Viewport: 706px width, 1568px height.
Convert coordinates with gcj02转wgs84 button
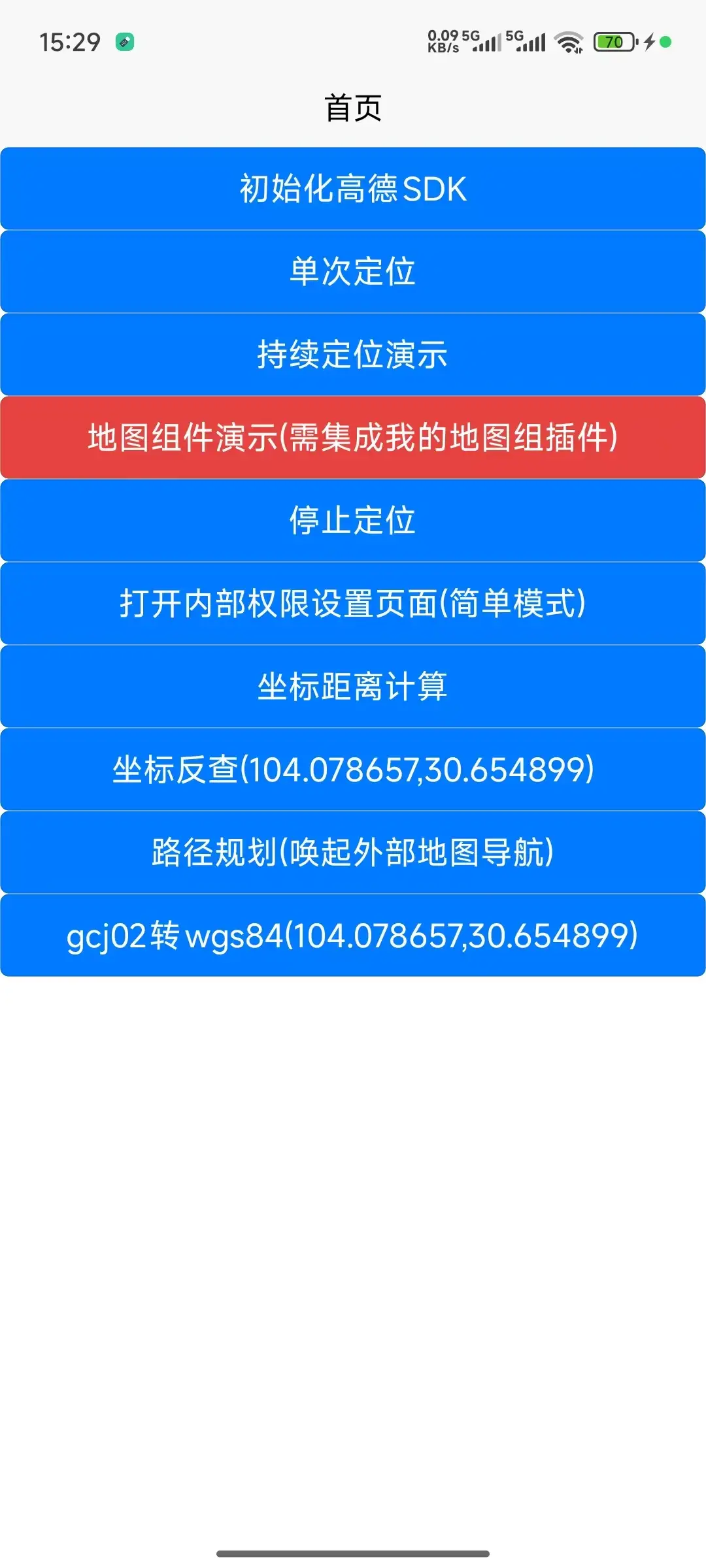click(x=353, y=935)
